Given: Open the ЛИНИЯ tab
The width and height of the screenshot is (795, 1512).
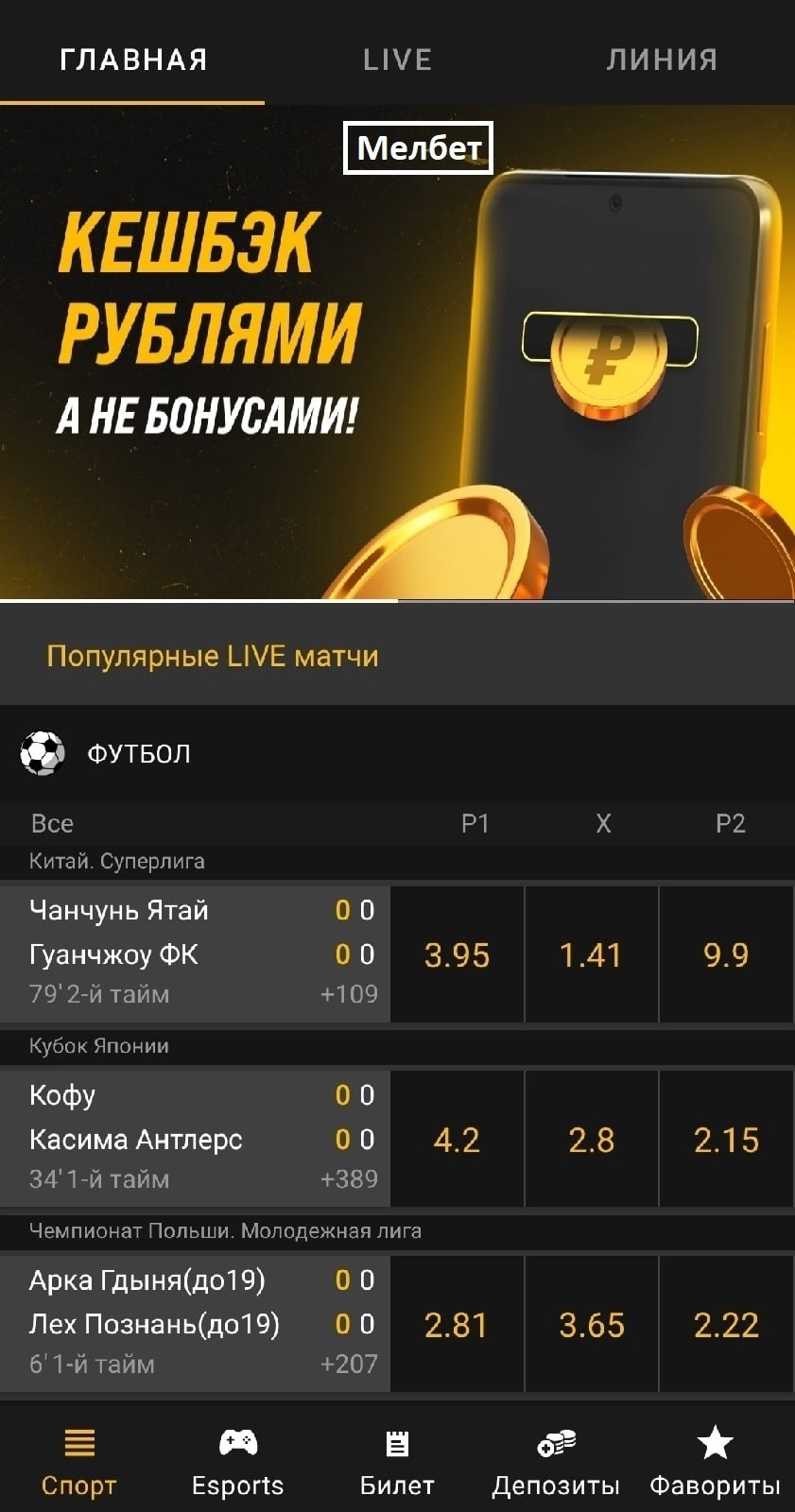Looking at the screenshot, I should click(x=662, y=60).
